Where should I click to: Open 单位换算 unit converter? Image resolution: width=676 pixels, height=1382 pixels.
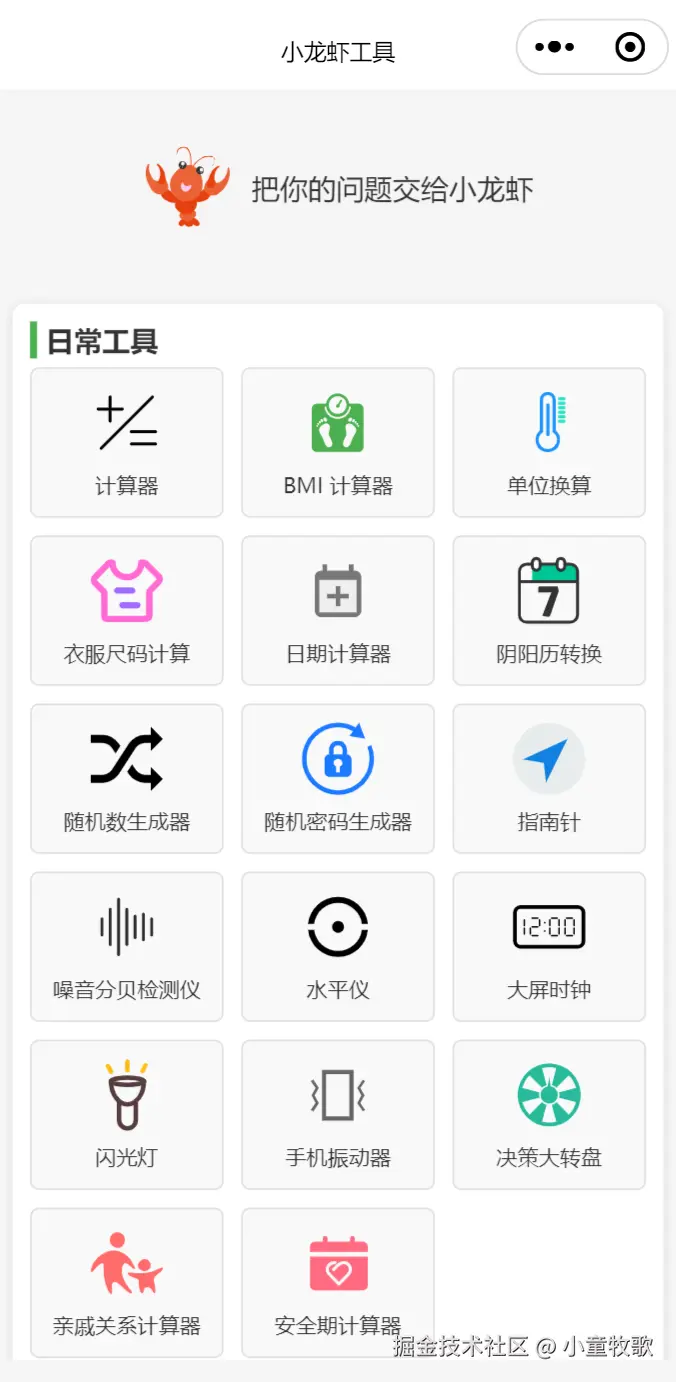click(549, 442)
